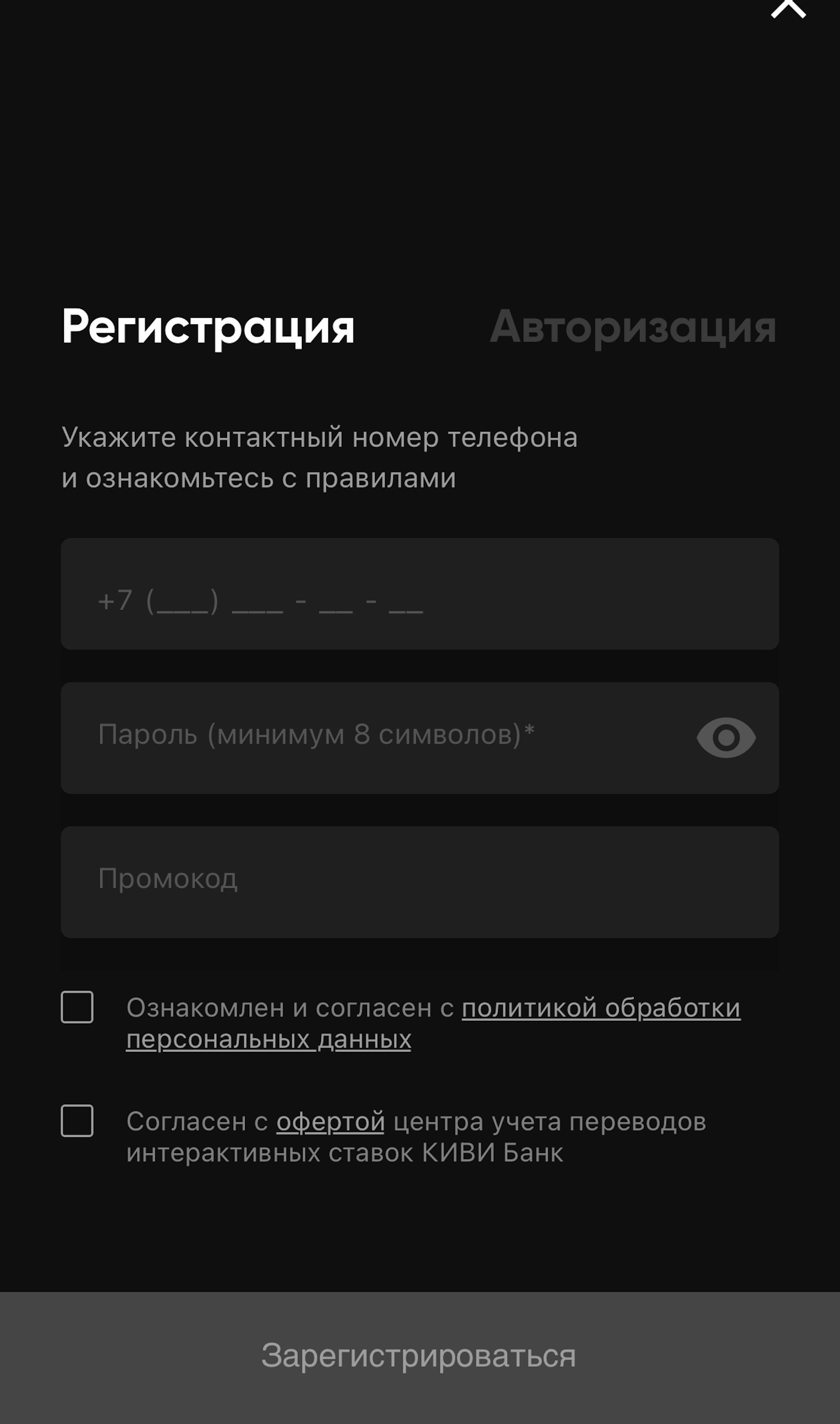Show the password with the eye icon
The width and height of the screenshot is (840, 1424).
(x=726, y=737)
